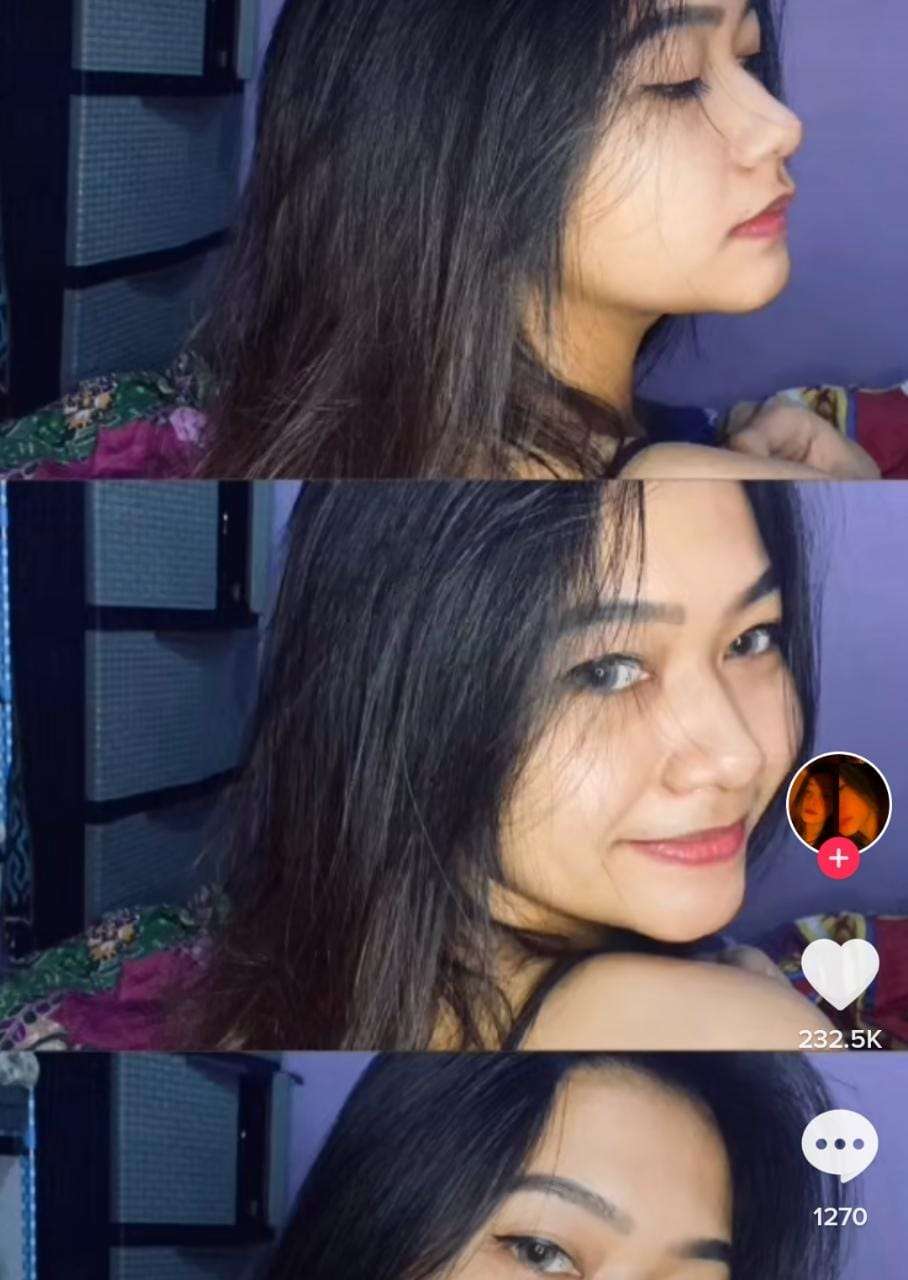Follow the creator with the plus button

(x=838, y=859)
